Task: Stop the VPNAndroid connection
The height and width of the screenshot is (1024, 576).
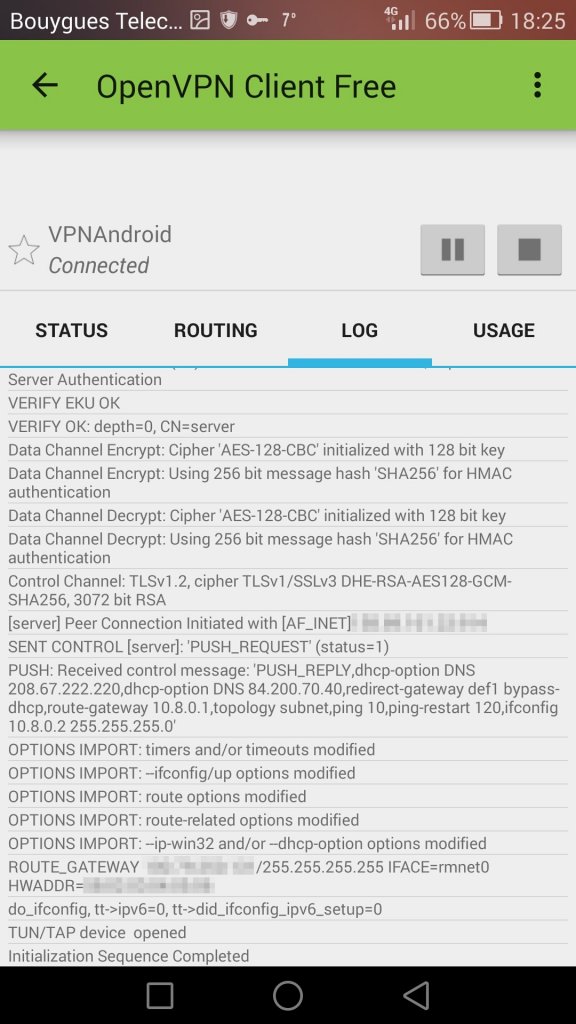Action: click(x=529, y=249)
